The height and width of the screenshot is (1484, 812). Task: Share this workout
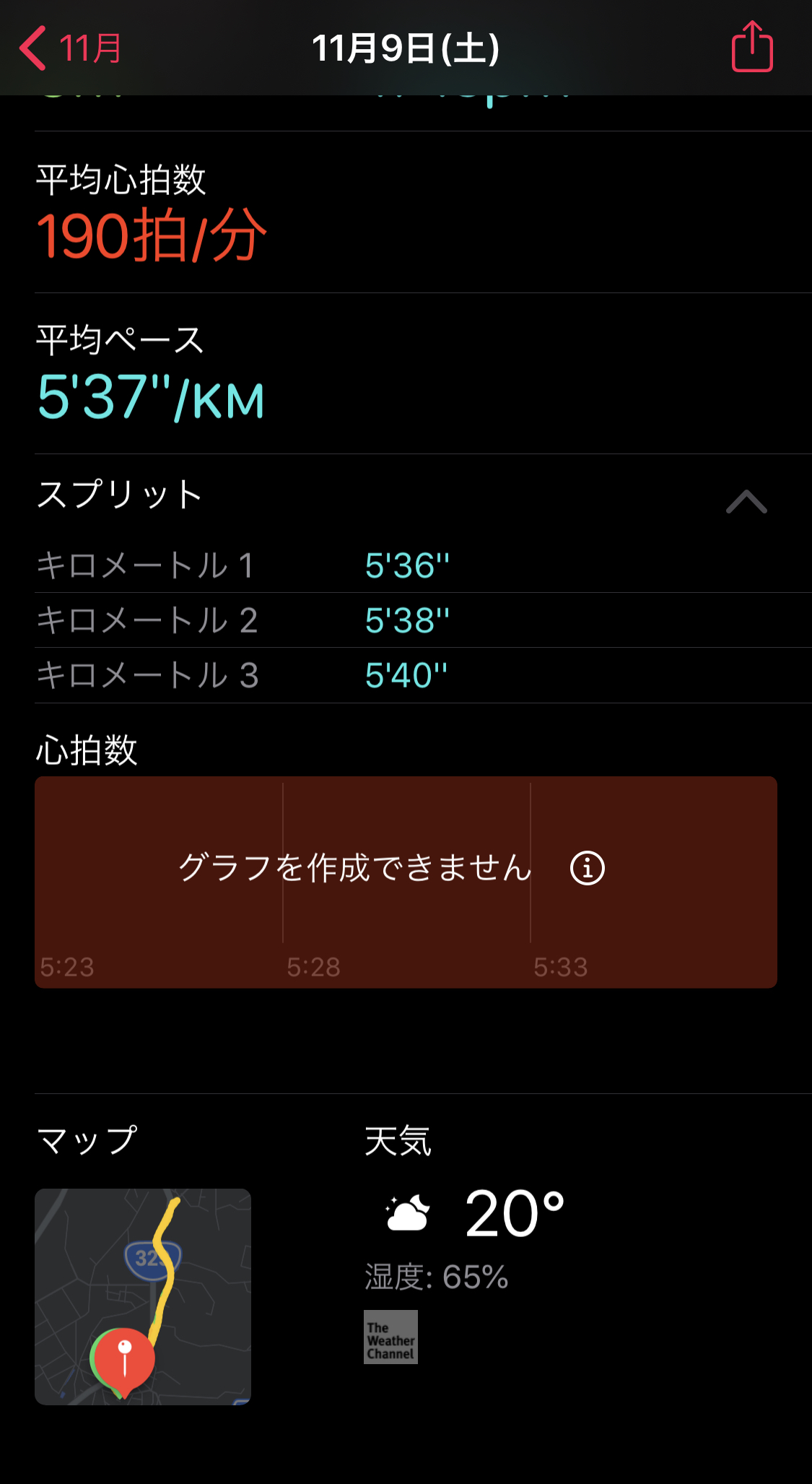752,47
